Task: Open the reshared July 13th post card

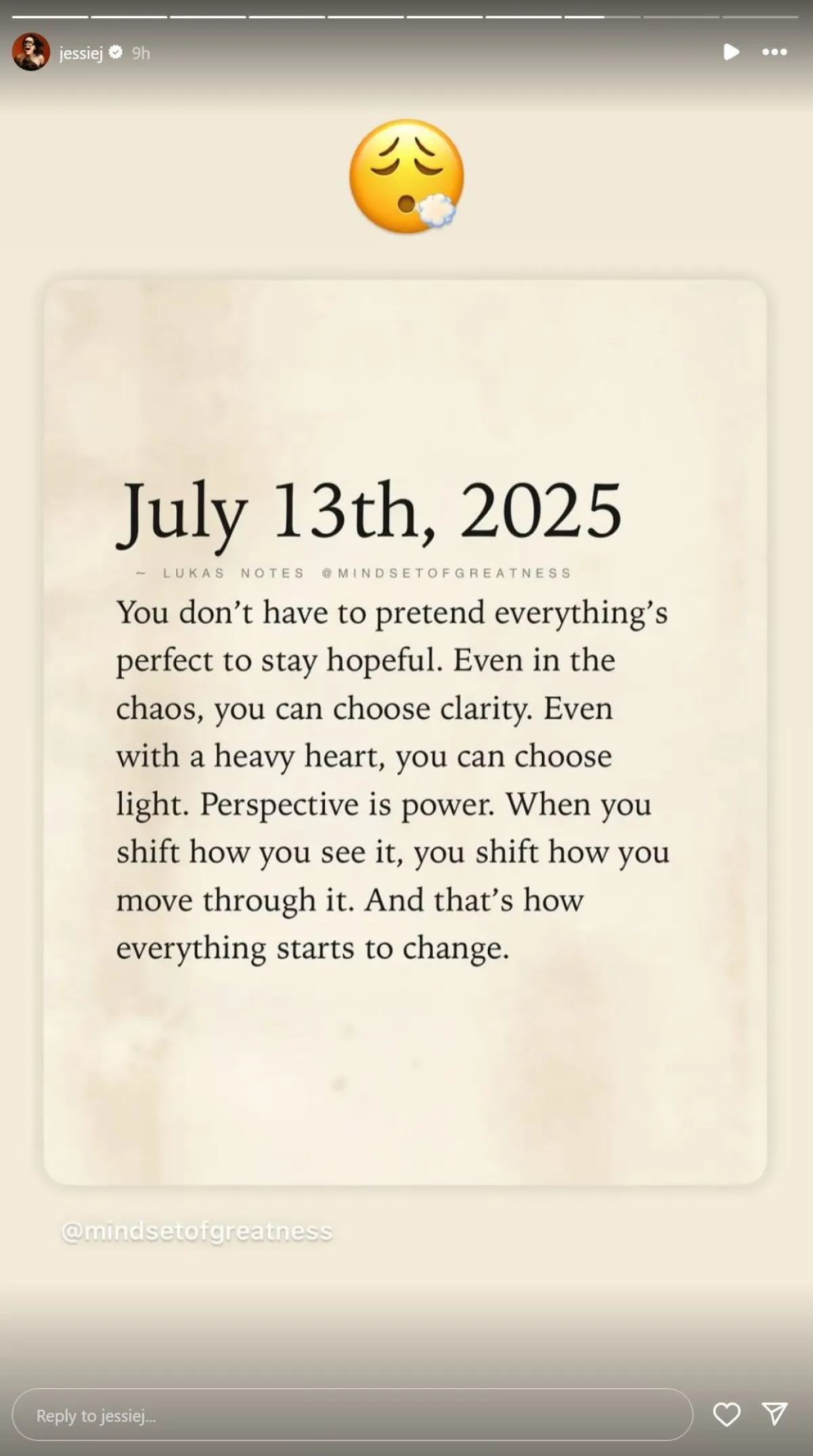Action: (405, 732)
